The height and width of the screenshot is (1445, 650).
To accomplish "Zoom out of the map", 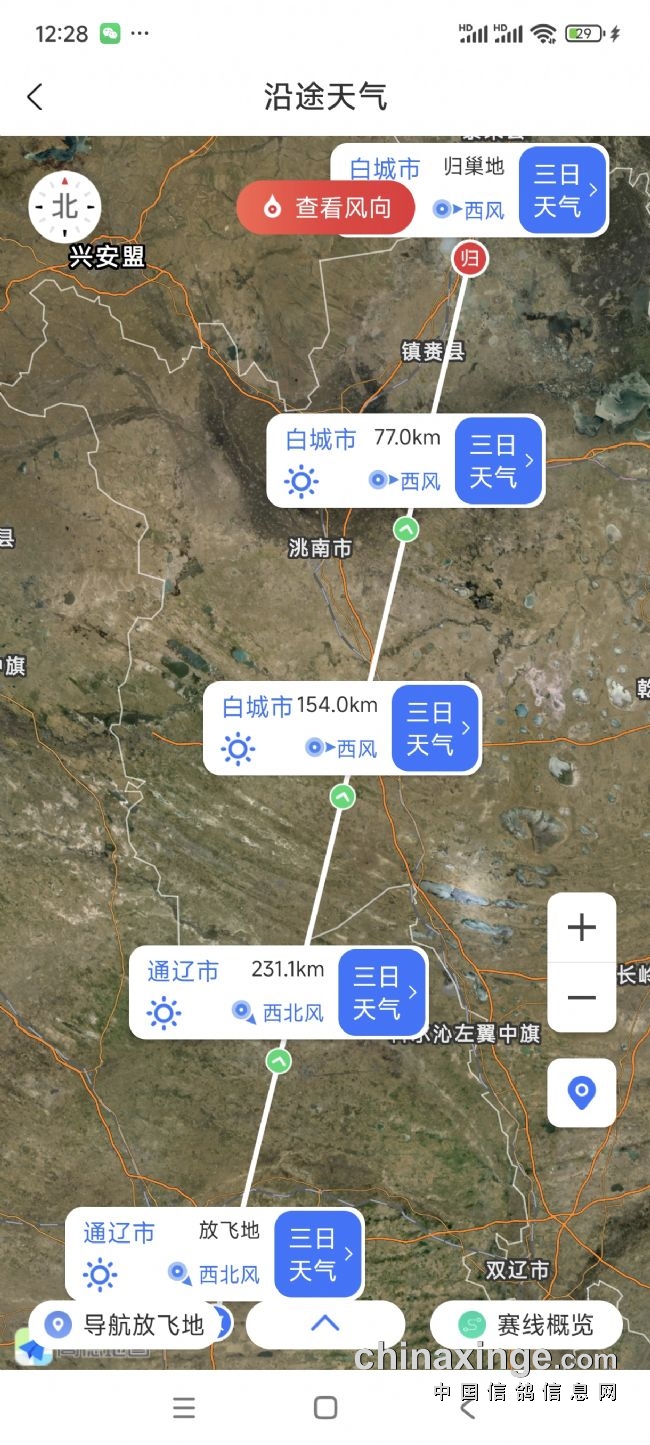I will click(x=581, y=997).
